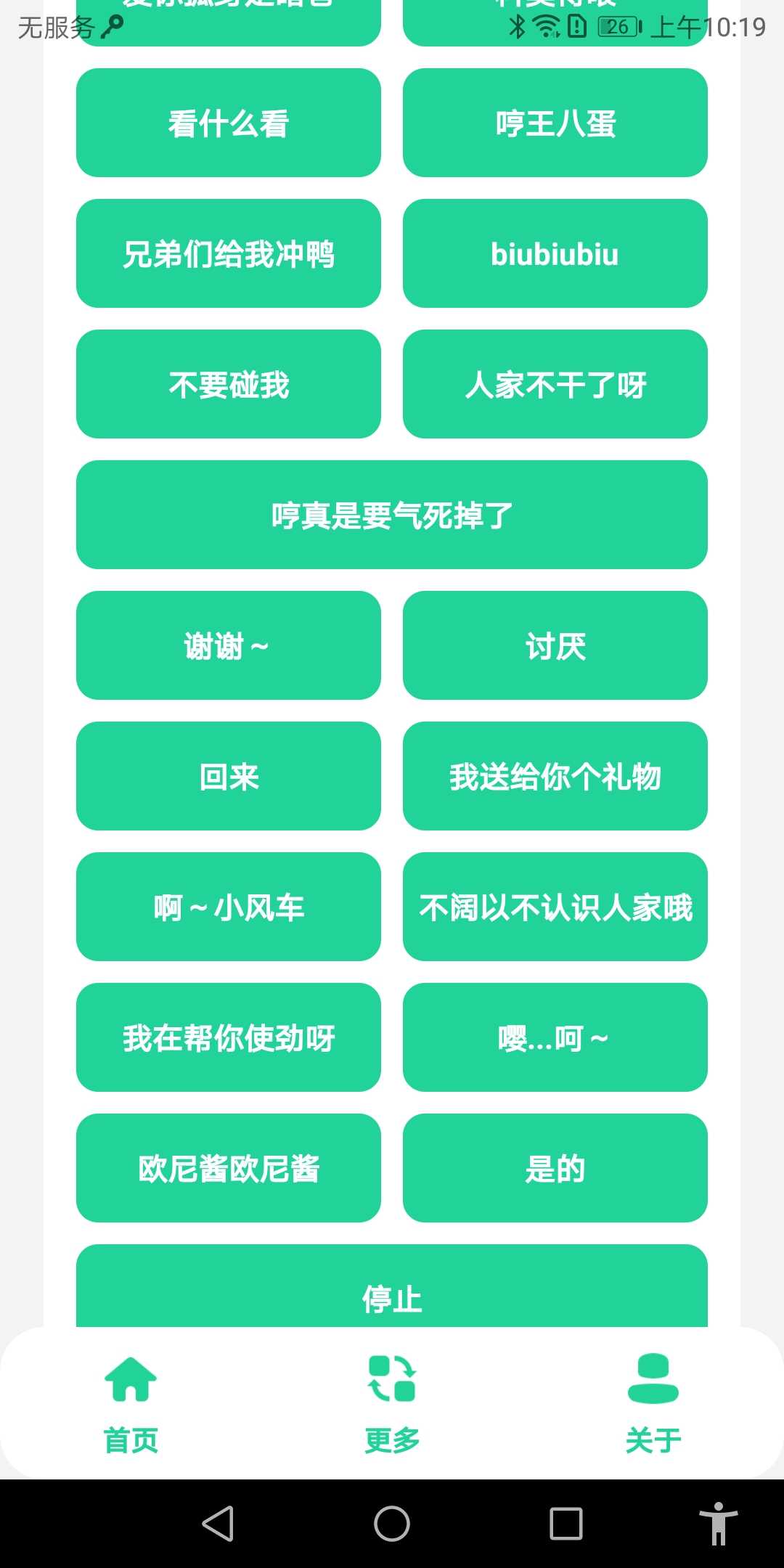Play the 不要碰我 voice clip
Screen dimensions: 784x1568
pos(228,384)
